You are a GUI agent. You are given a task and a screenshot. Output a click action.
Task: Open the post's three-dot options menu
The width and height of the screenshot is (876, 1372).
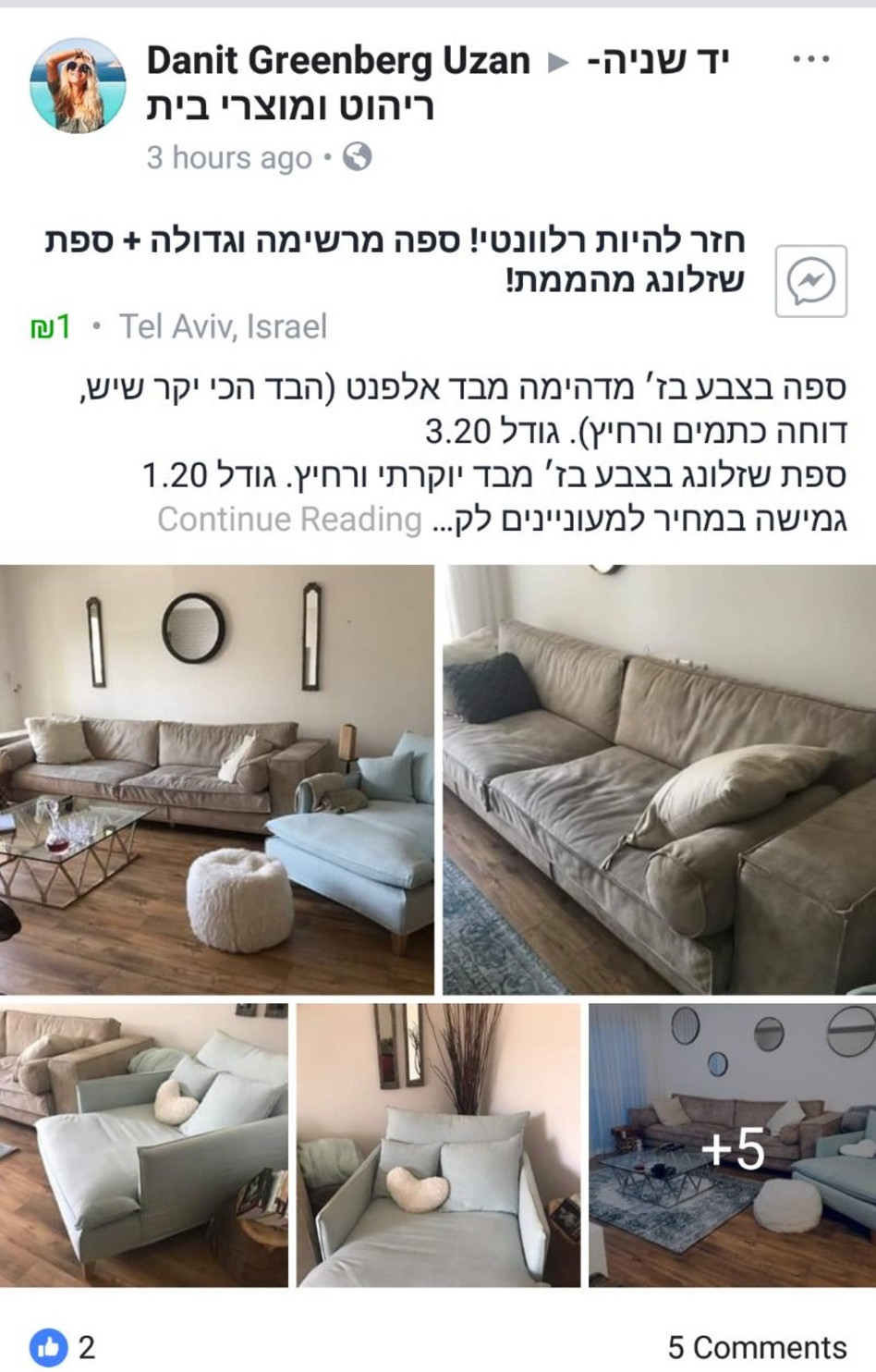click(810, 60)
